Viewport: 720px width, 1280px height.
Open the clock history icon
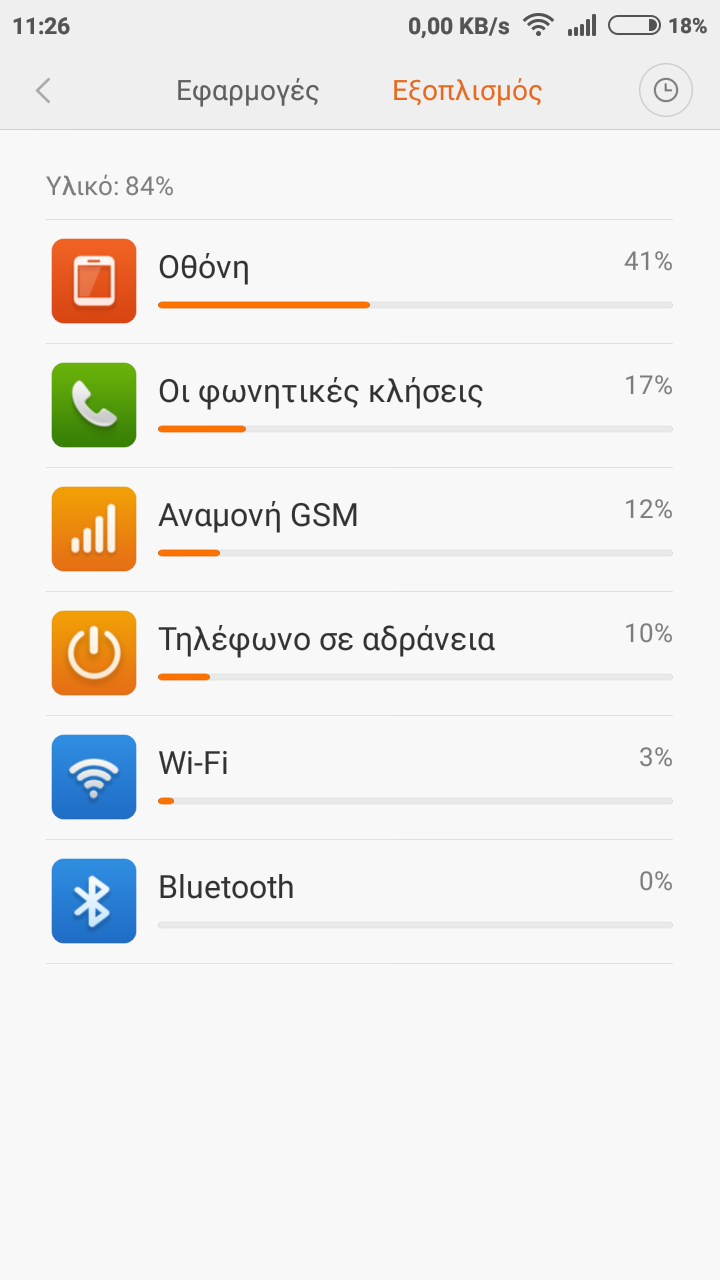[x=665, y=91]
